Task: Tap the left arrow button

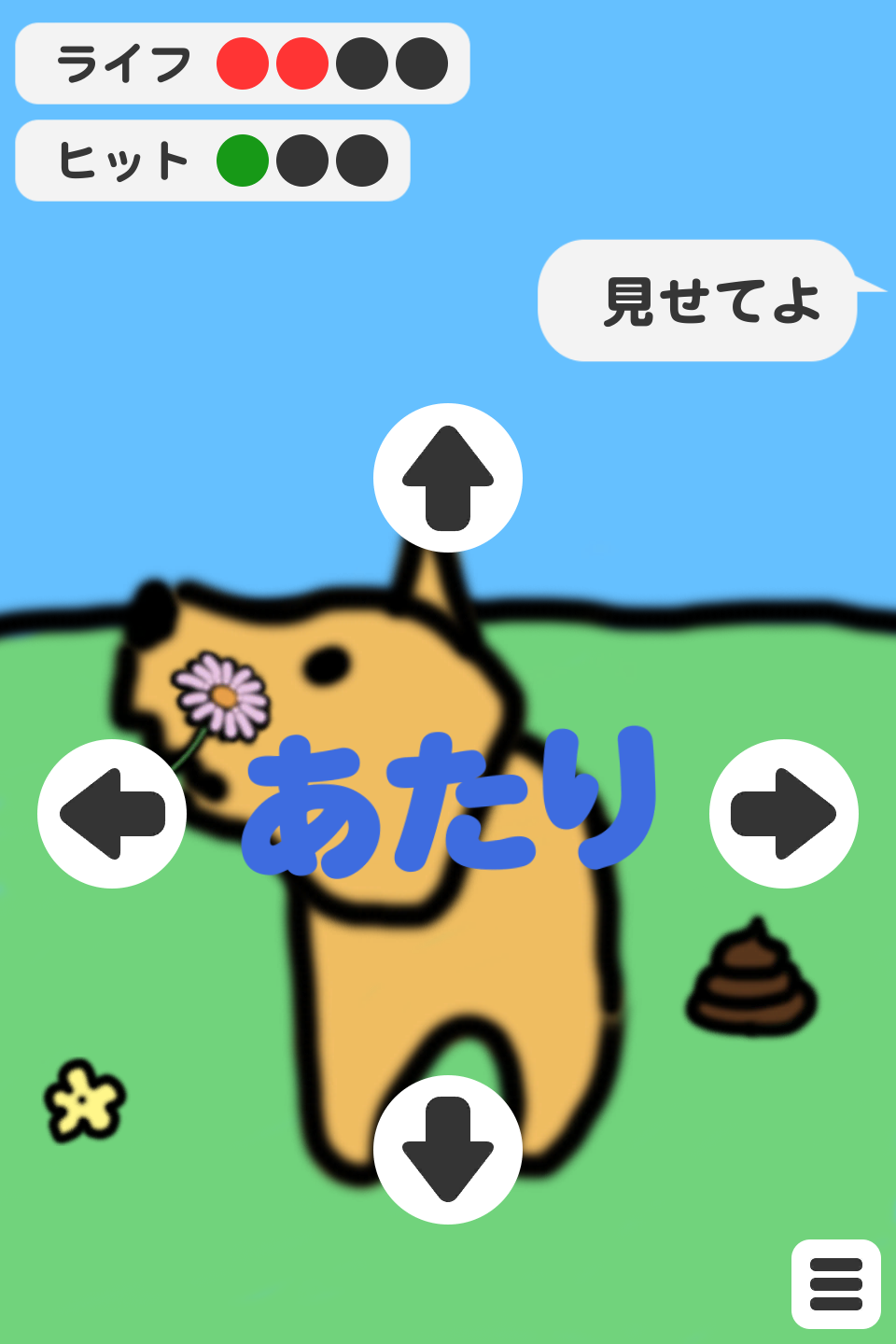Action: pos(112,814)
